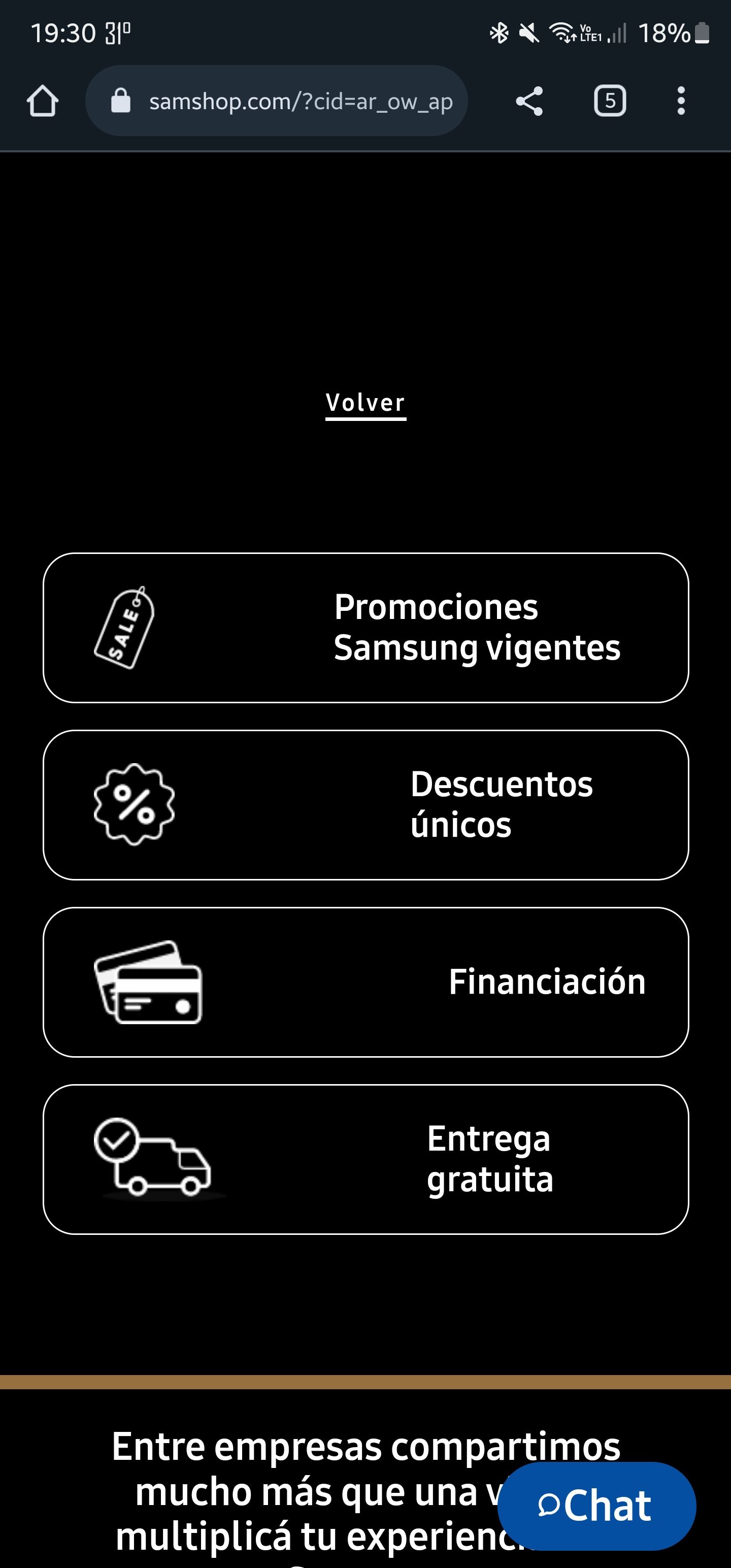Viewport: 731px width, 1568px height.
Task: Select the percent-badge discounts icon
Action: click(x=134, y=806)
